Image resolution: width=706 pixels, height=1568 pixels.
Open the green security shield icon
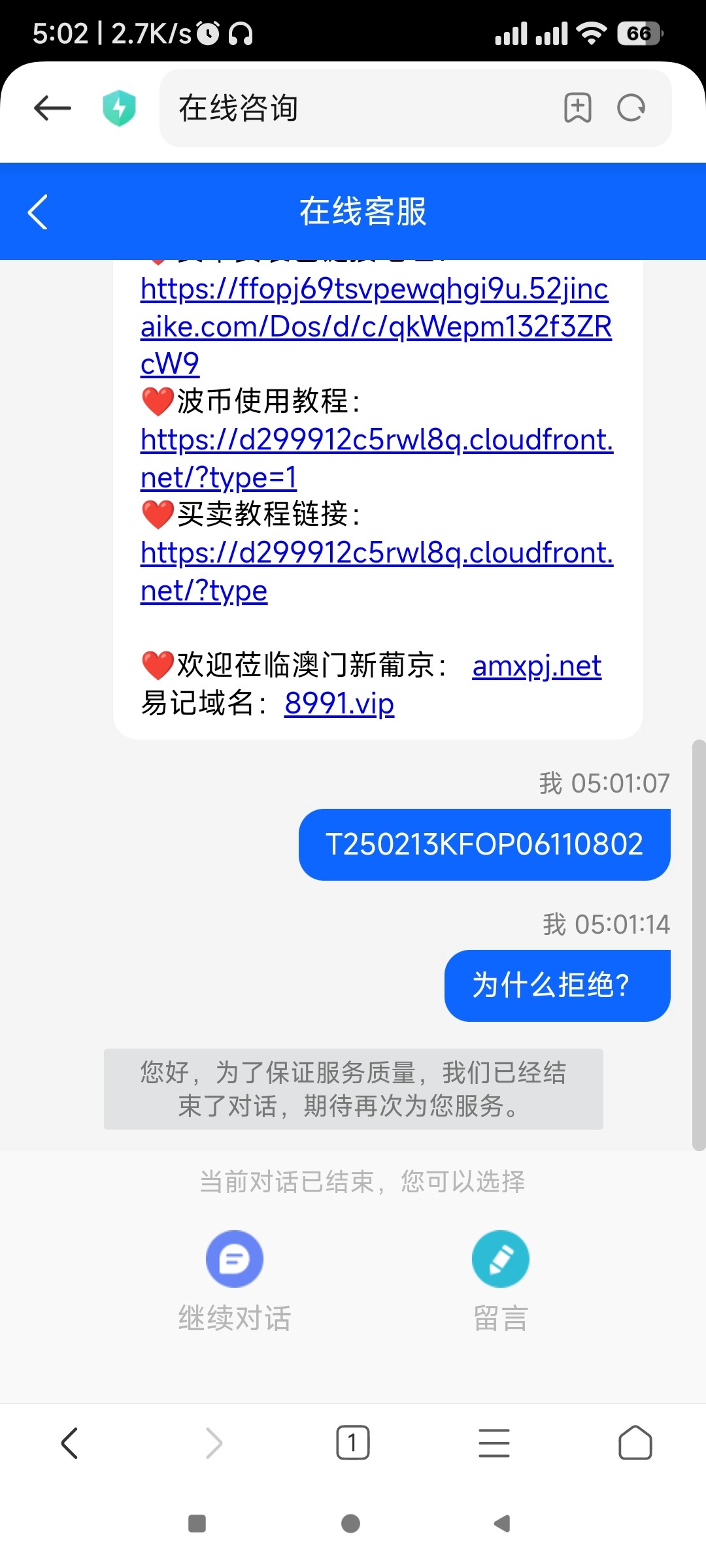119,108
